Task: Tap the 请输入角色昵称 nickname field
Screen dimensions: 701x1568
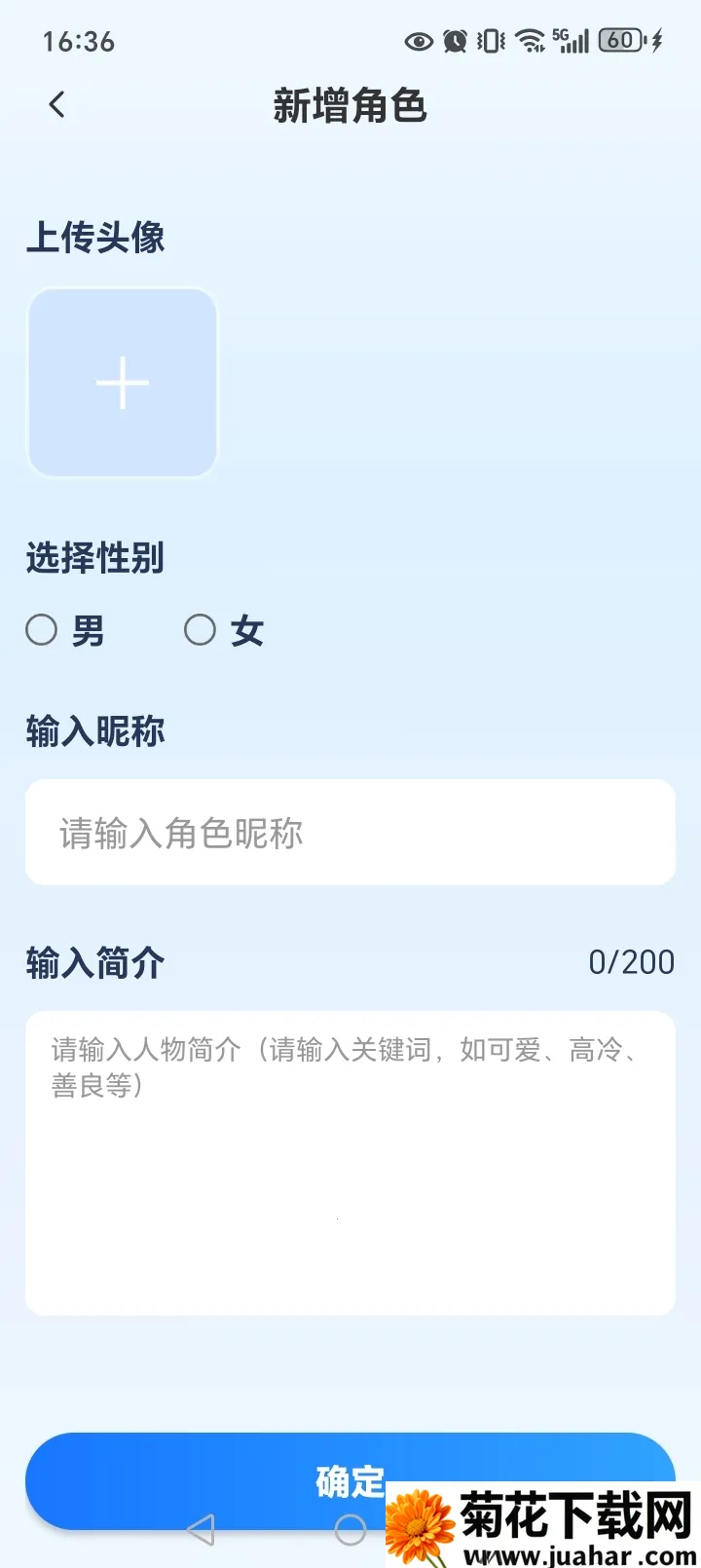Action: tap(350, 833)
